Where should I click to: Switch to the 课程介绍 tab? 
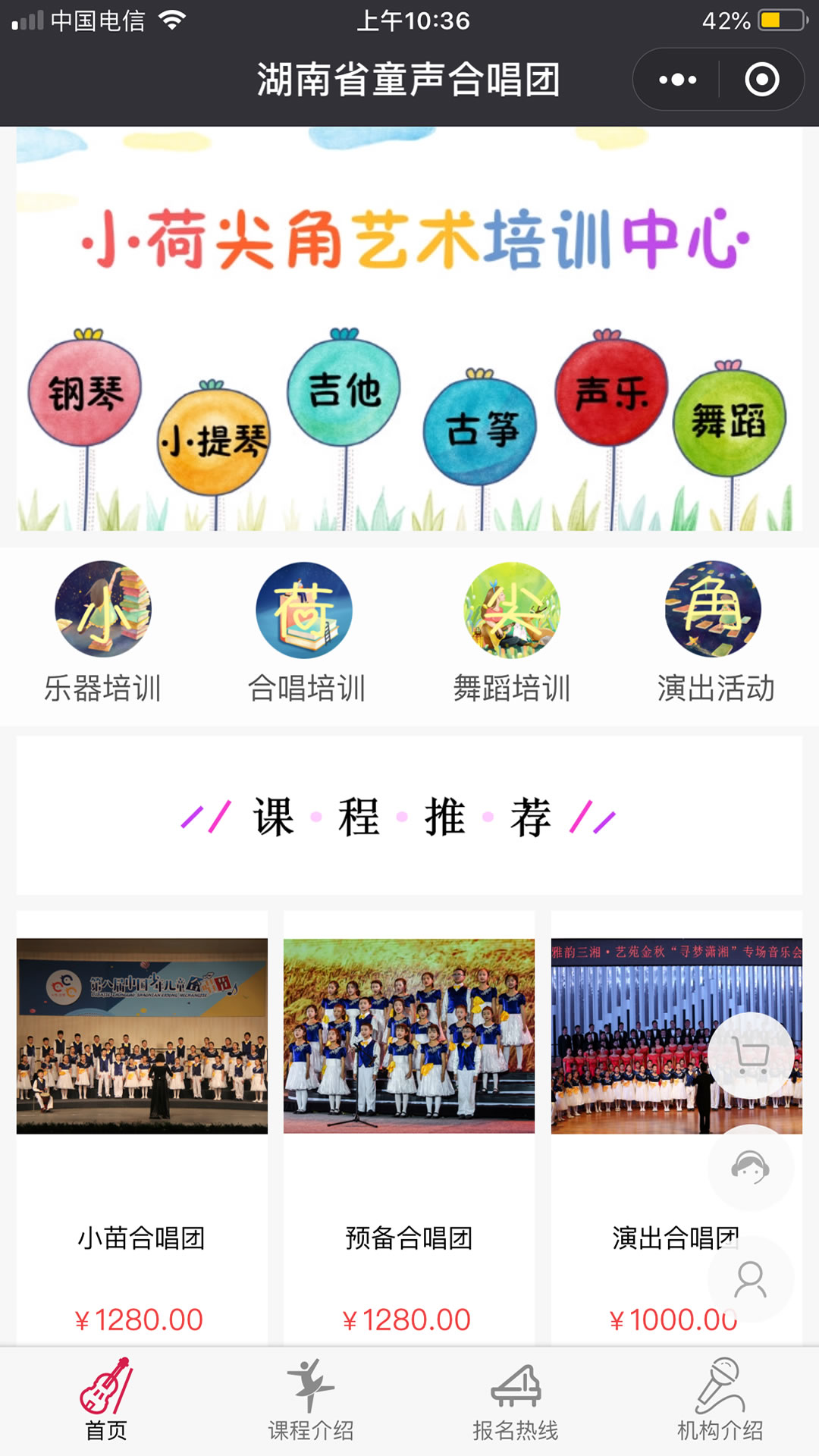(311, 1401)
